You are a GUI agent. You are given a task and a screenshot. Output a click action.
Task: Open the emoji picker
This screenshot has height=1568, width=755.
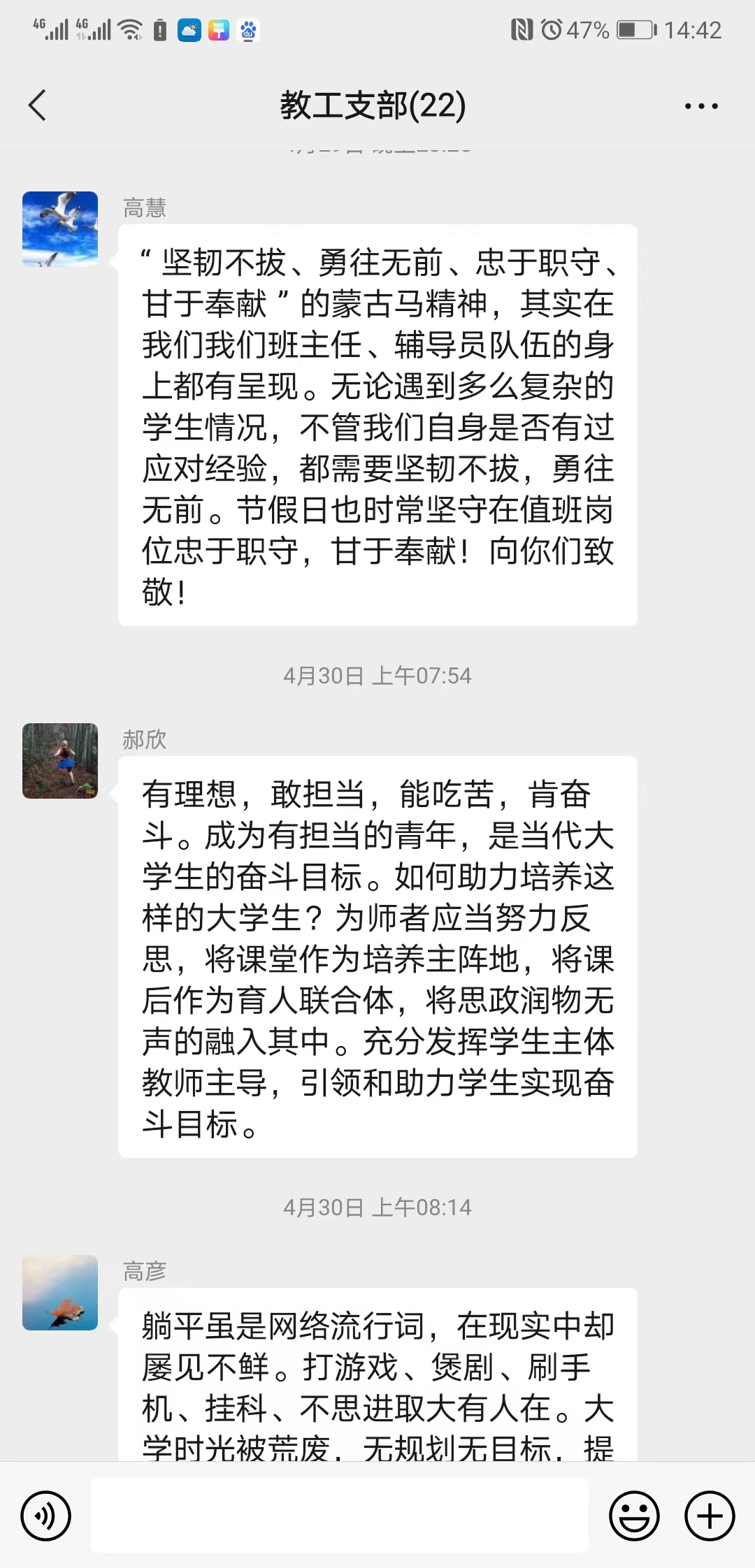pos(634,1516)
